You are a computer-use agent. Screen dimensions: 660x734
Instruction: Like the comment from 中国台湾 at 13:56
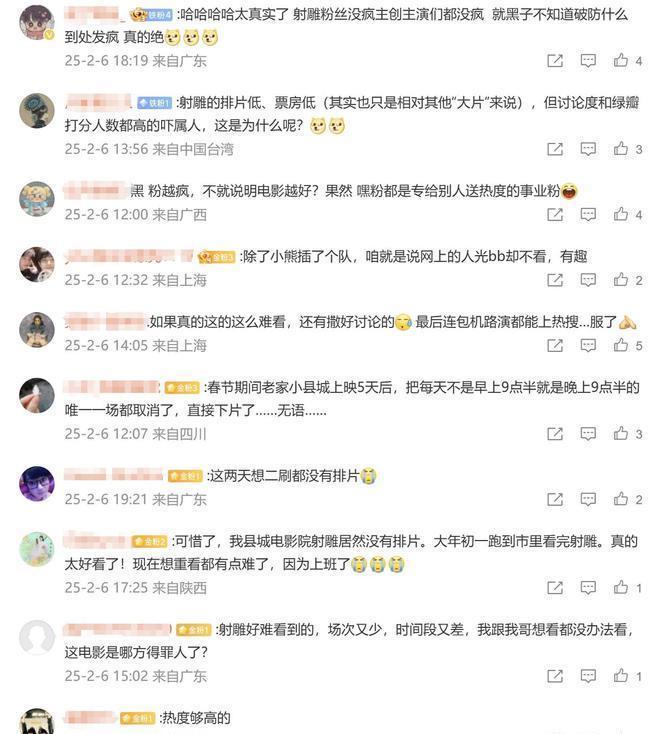pyautogui.click(x=620, y=149)
